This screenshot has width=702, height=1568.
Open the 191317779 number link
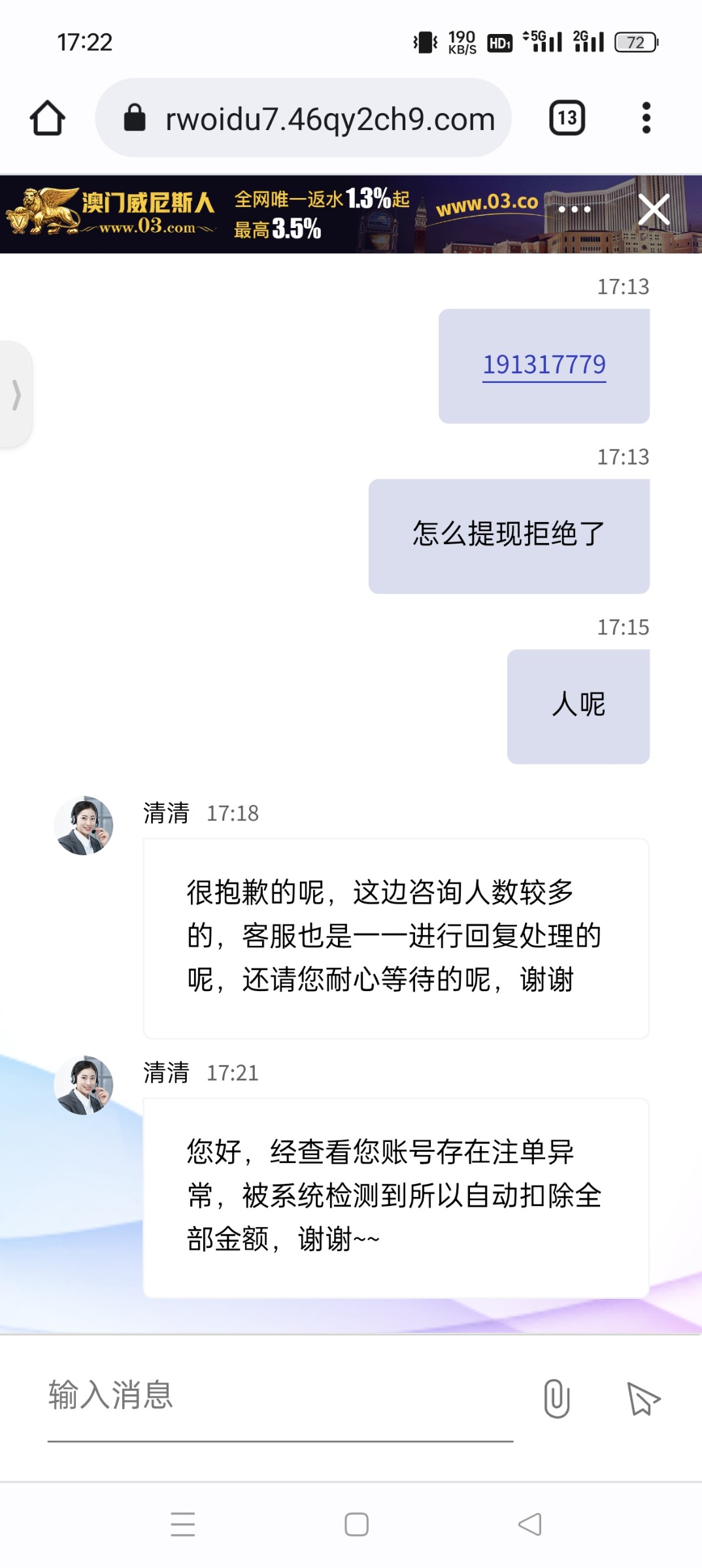coord(544,365)
